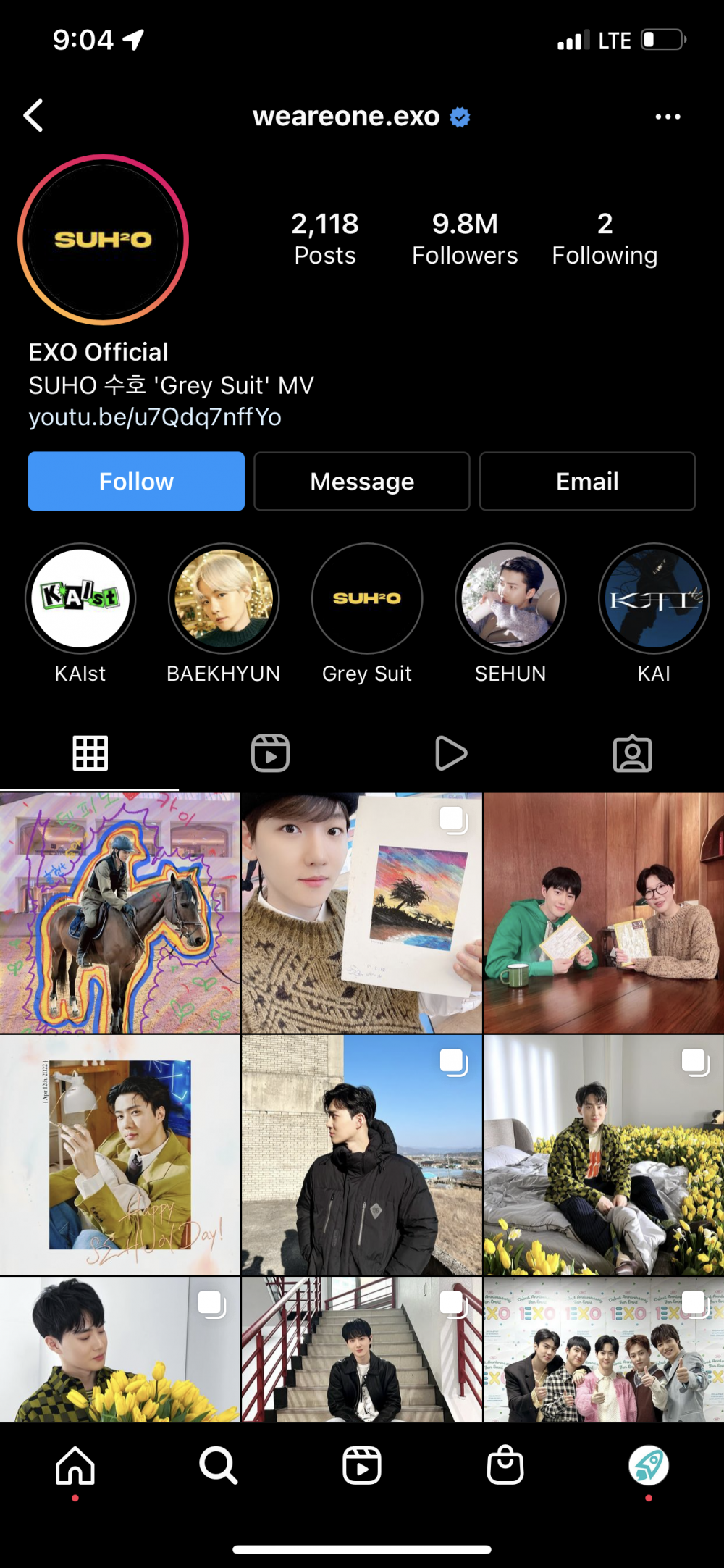
Task: Open the SEHUN story highlight
Action: coord(510,599)
